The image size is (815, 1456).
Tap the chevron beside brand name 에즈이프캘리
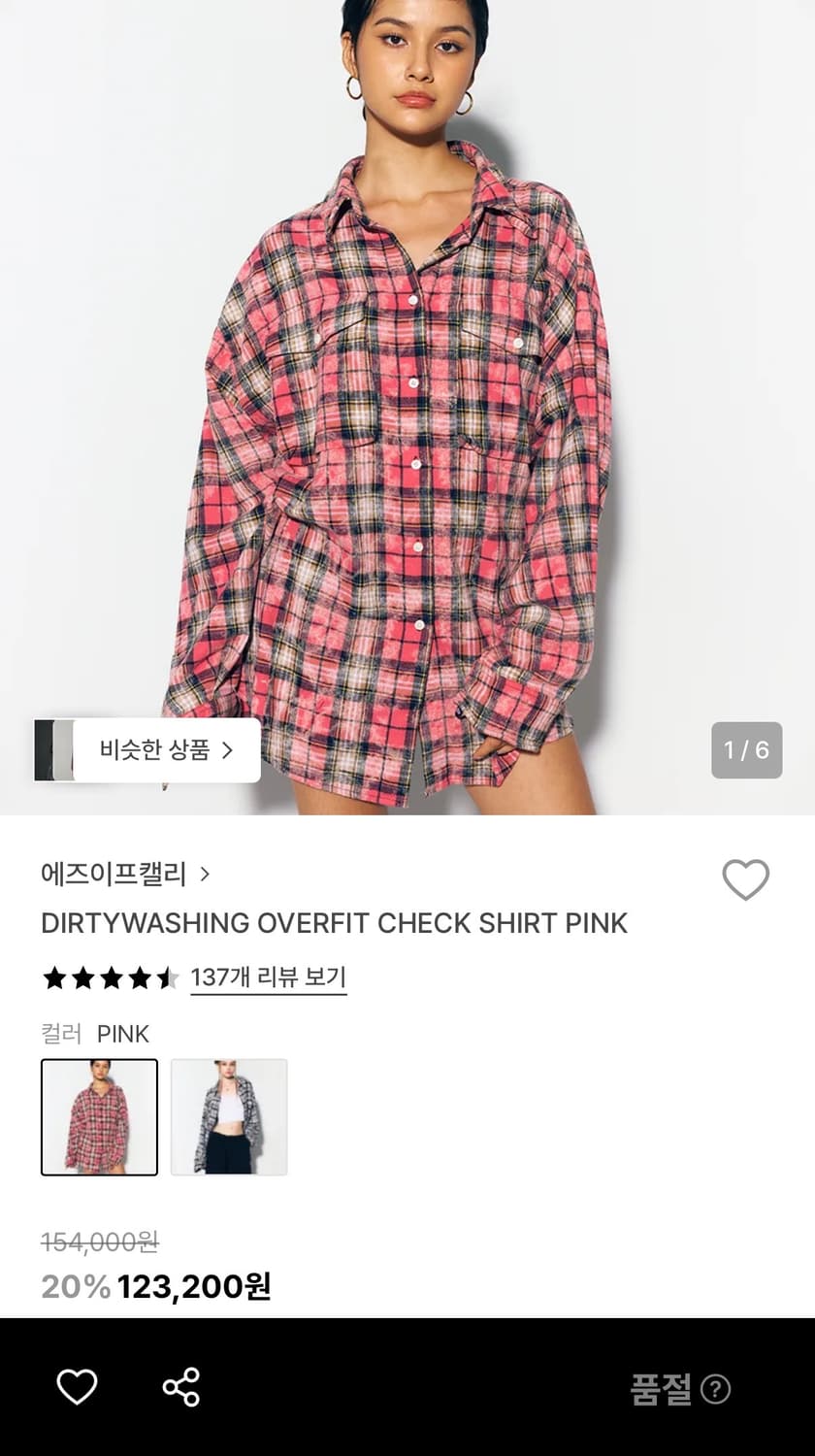(205, 874)
